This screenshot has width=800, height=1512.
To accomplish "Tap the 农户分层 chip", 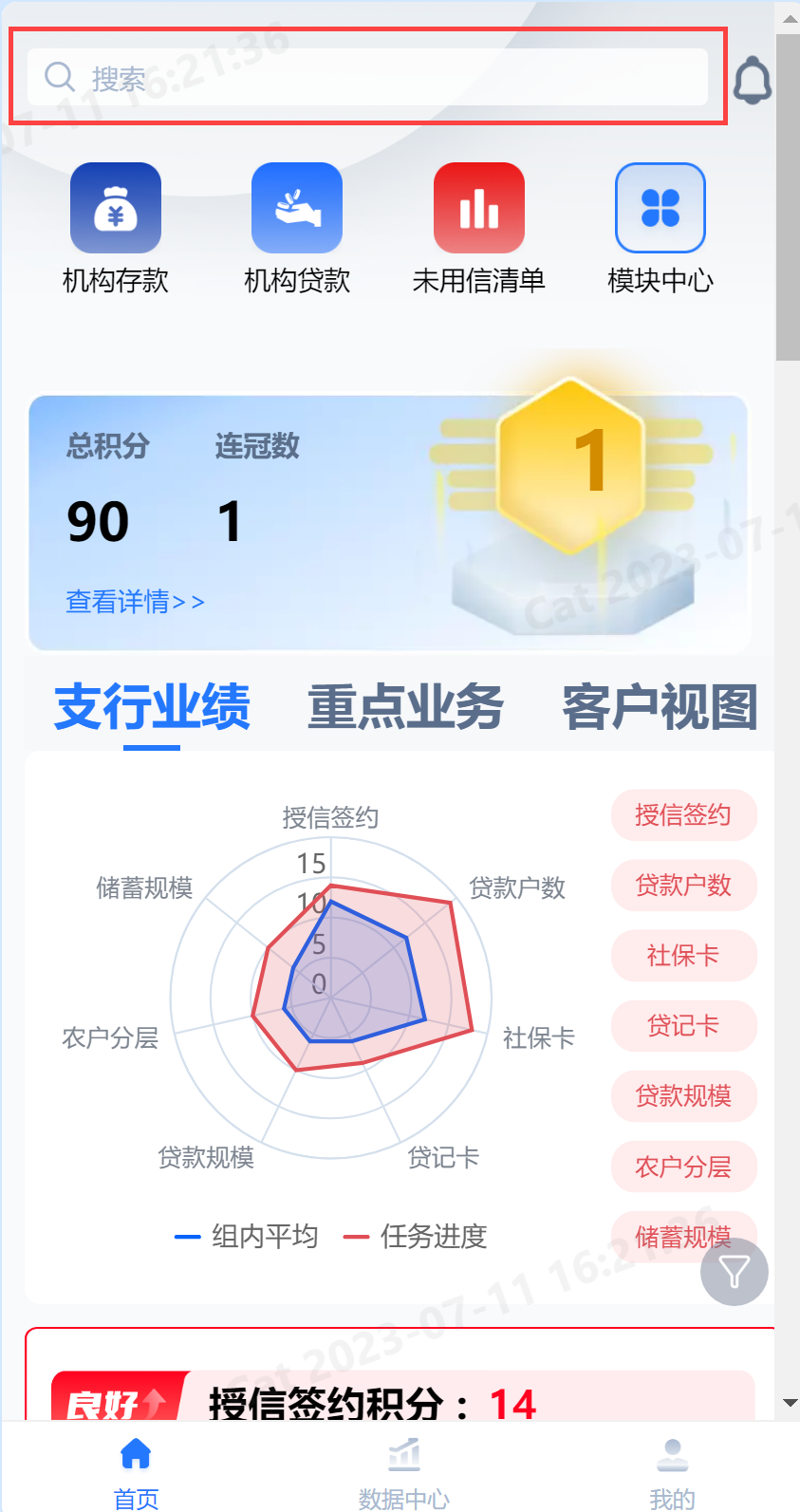I will point(683,1166).
